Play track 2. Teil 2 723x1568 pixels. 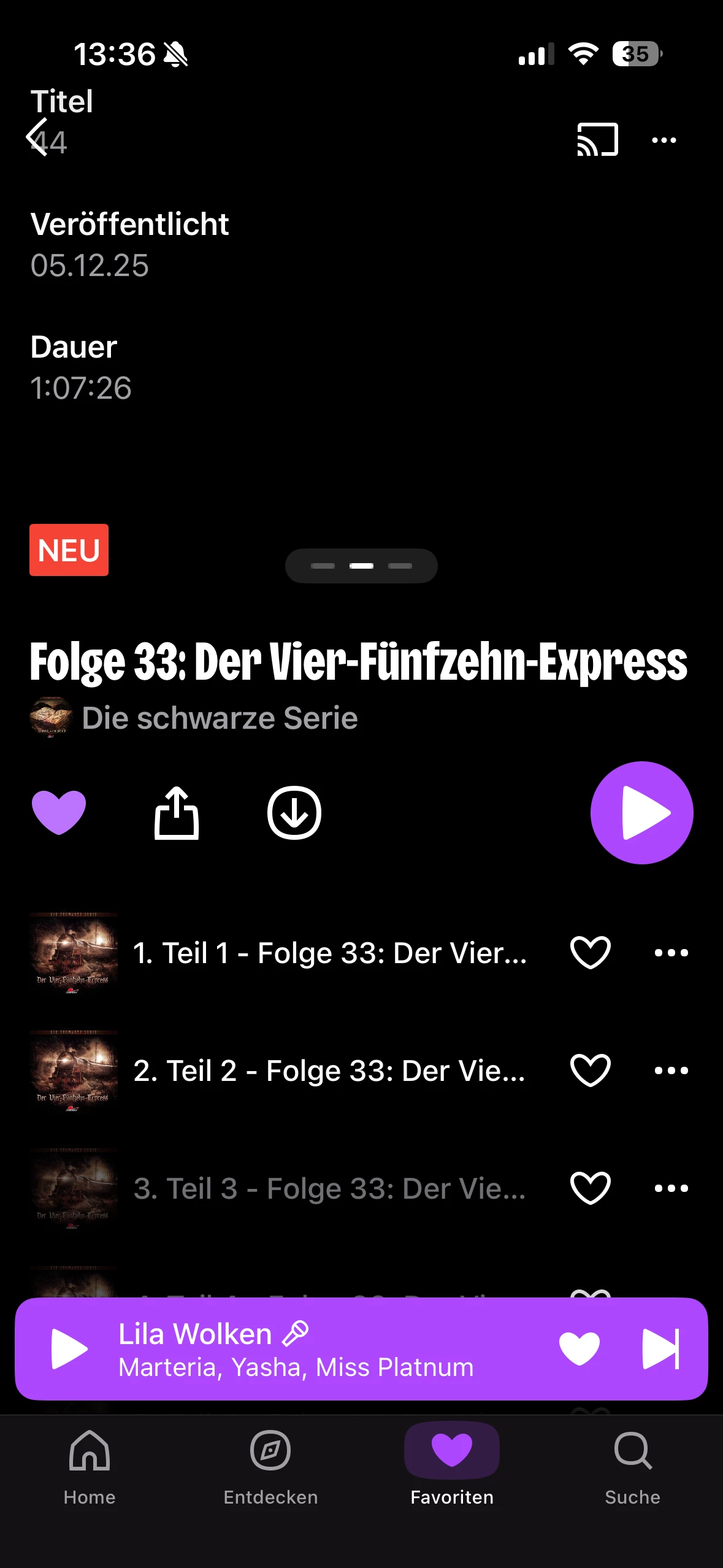329,1070
